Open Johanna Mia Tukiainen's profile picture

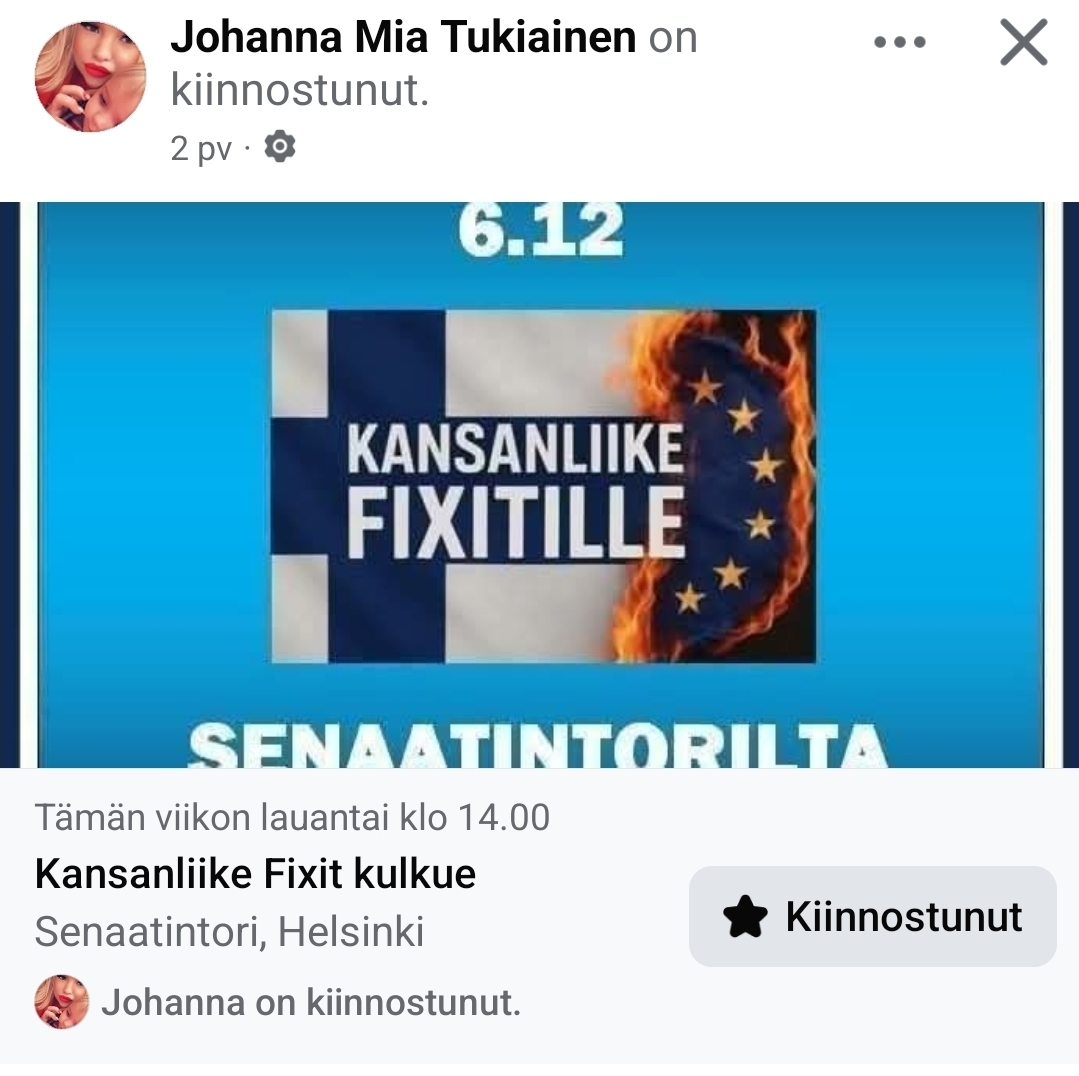pos(90,76)
